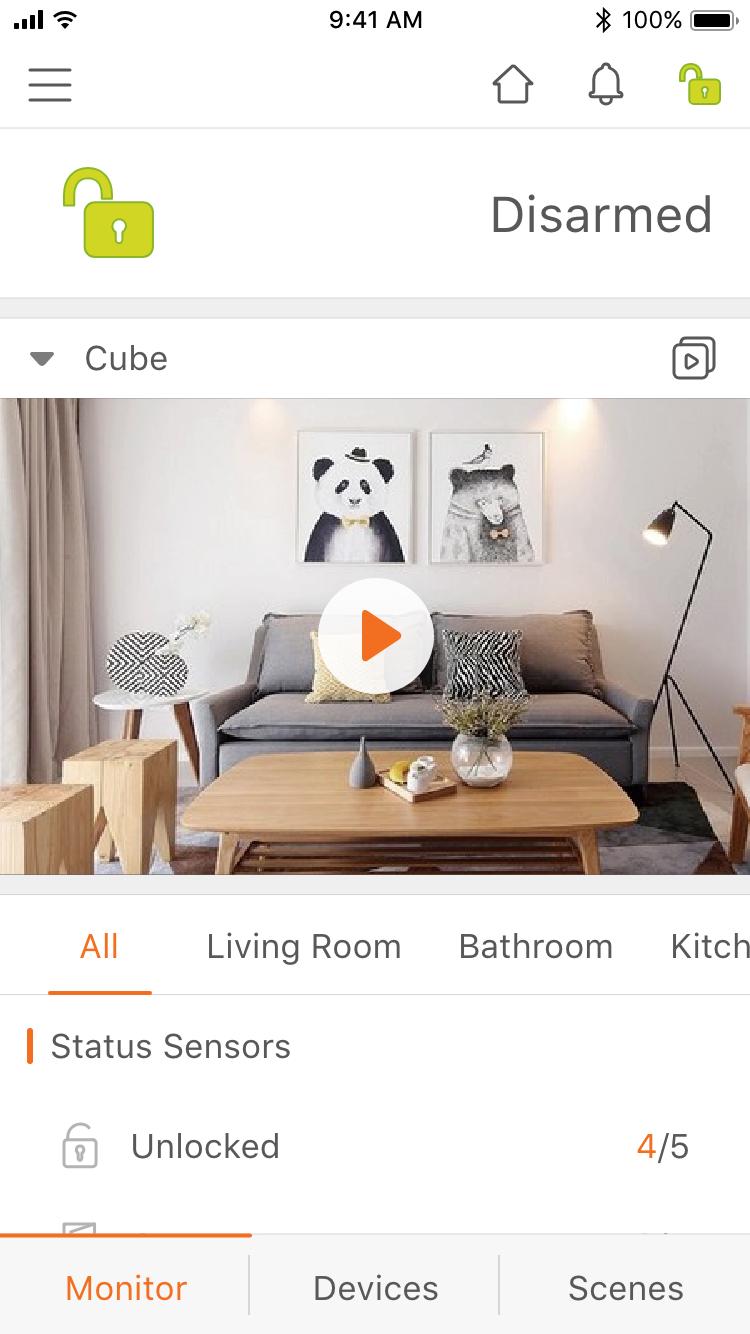
Task: Tap the green unlock icon in top bar
Action: pyautogui.click(x=699, y=85)
